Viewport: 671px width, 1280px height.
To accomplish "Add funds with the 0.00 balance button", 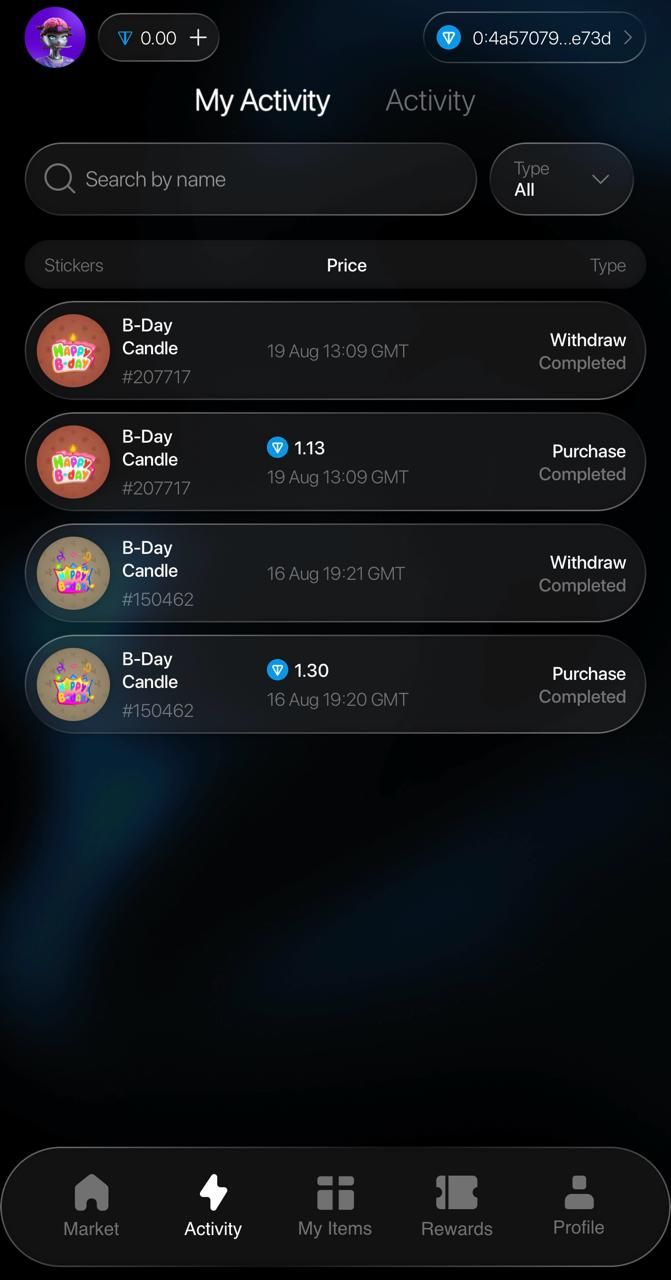I will click(159, 38).
